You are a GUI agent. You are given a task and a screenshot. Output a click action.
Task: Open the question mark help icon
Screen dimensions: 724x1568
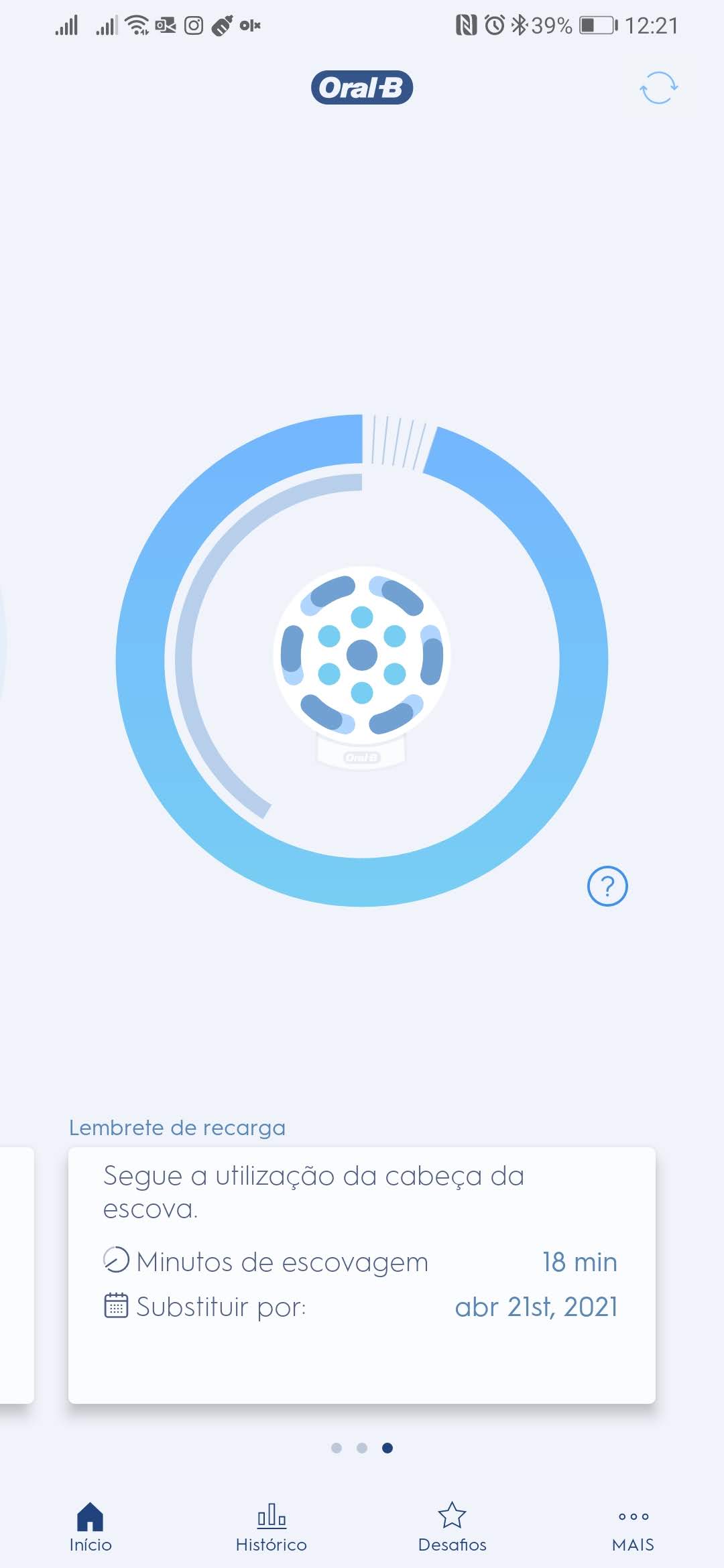(607, 886)
